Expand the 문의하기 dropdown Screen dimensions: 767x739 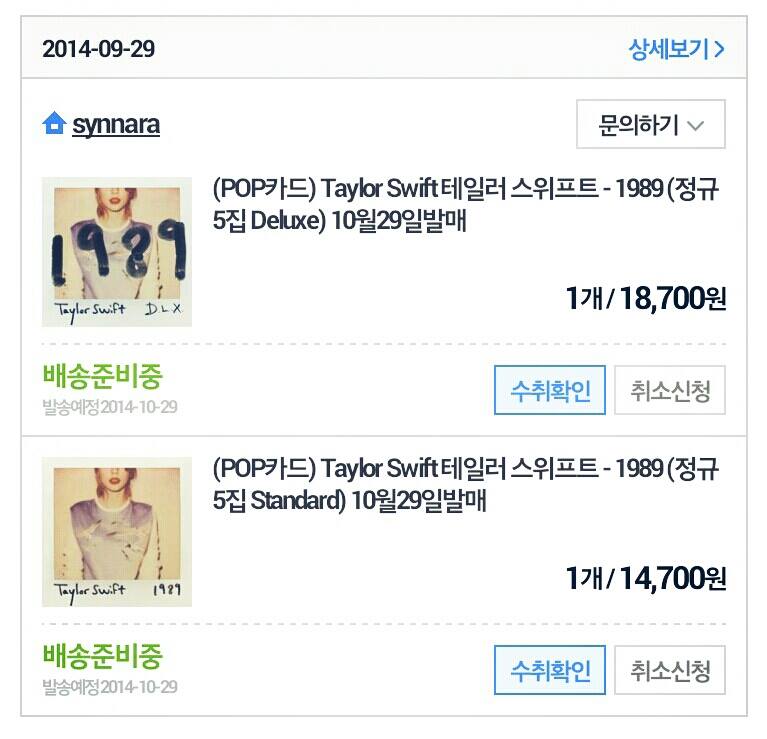651,124
